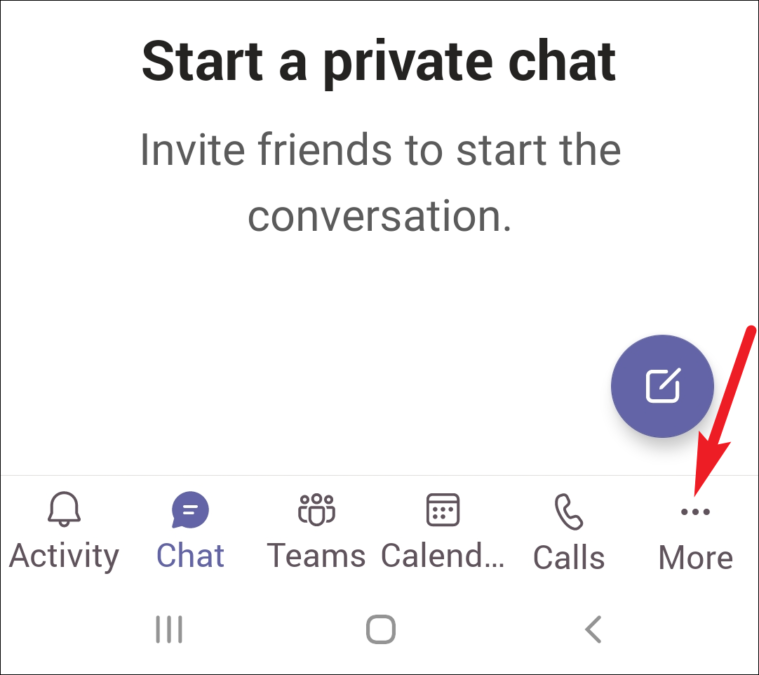Switch to the Activity tab

(x=64, y=531)
